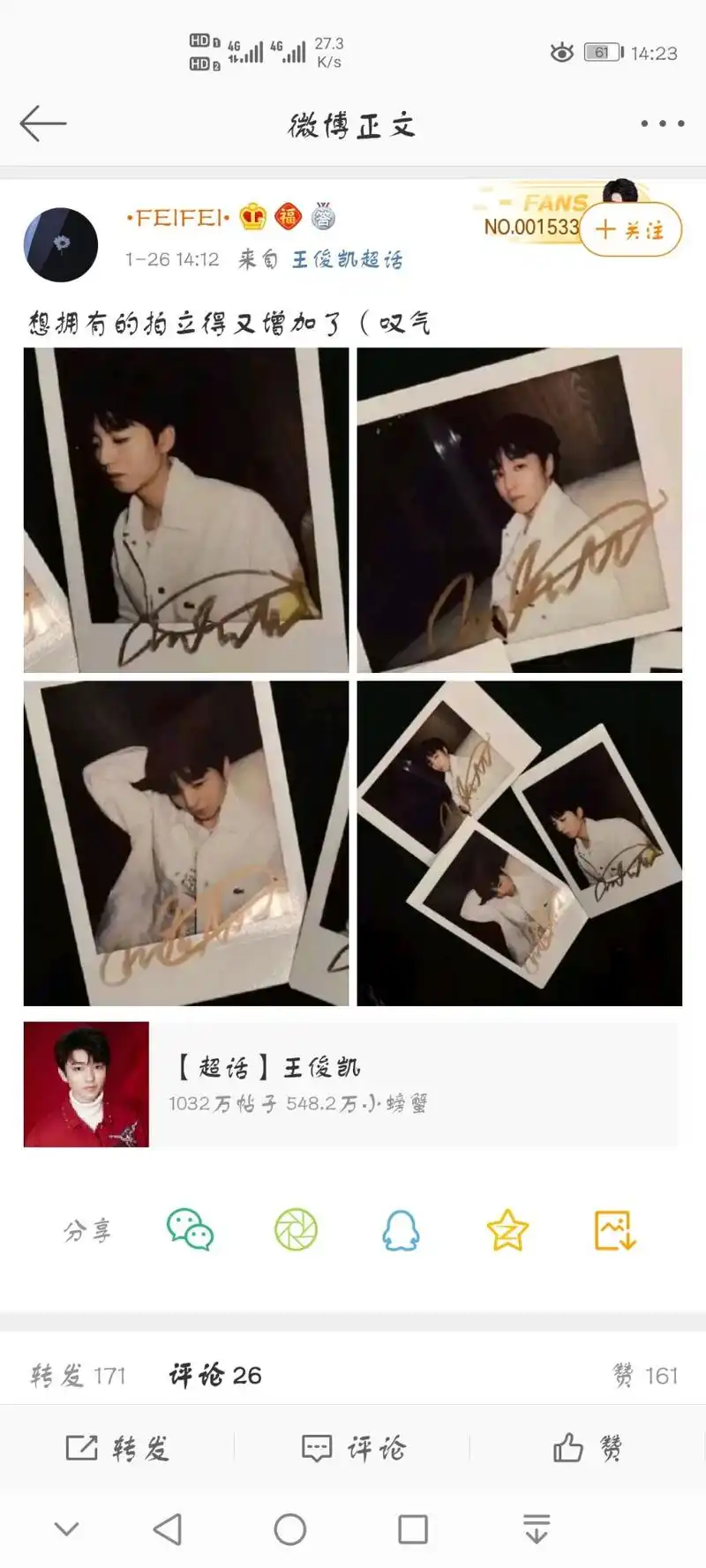Open the three-dot overflow menu
The width and height of the screenshot is (706, 1568).
(662, 123)
